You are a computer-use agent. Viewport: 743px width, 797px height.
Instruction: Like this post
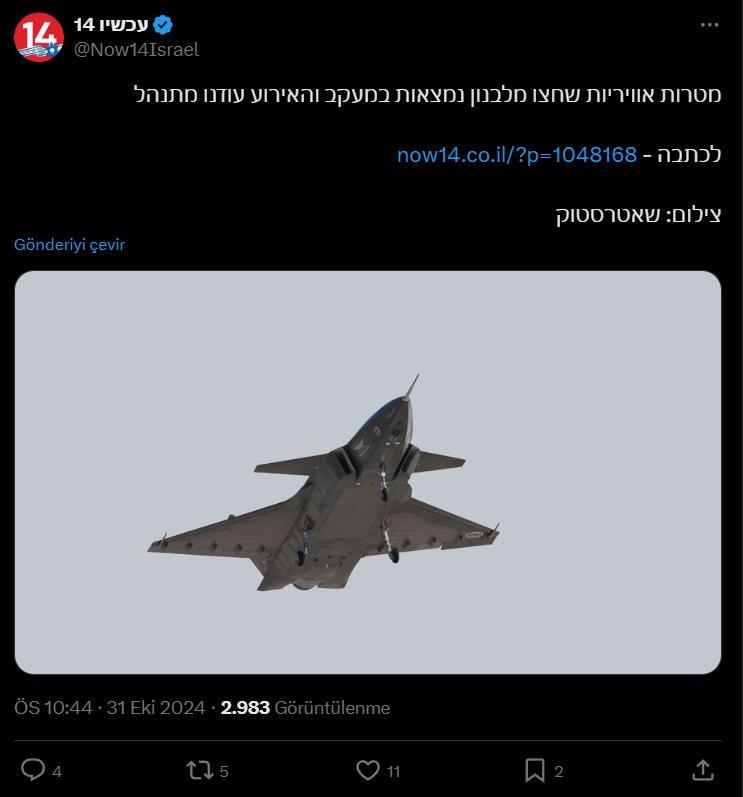pyautogui.click(x=369, y=770)
